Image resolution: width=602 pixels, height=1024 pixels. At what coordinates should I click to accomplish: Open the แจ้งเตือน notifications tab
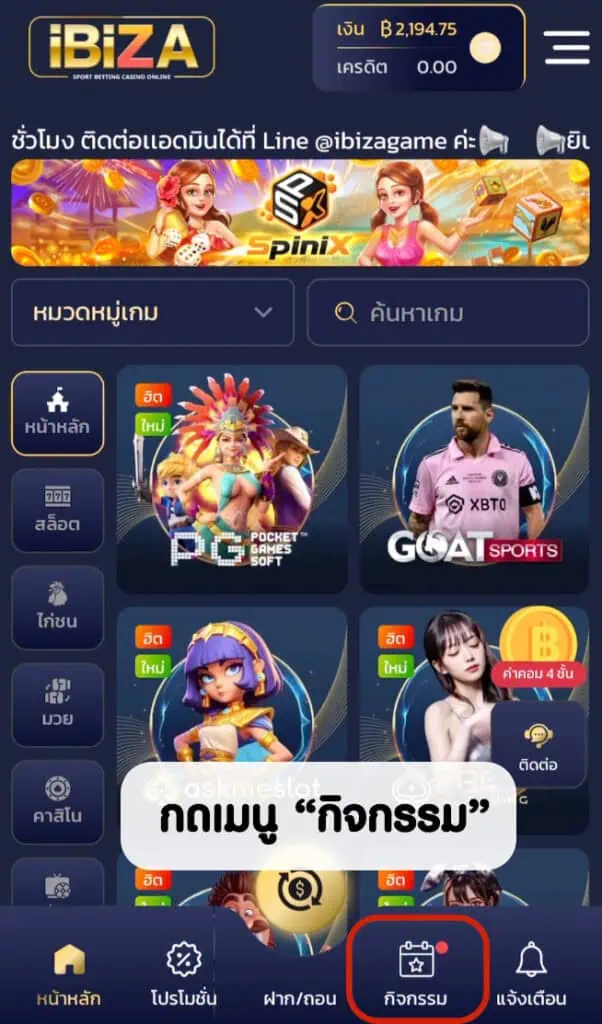tap(531, 975)
